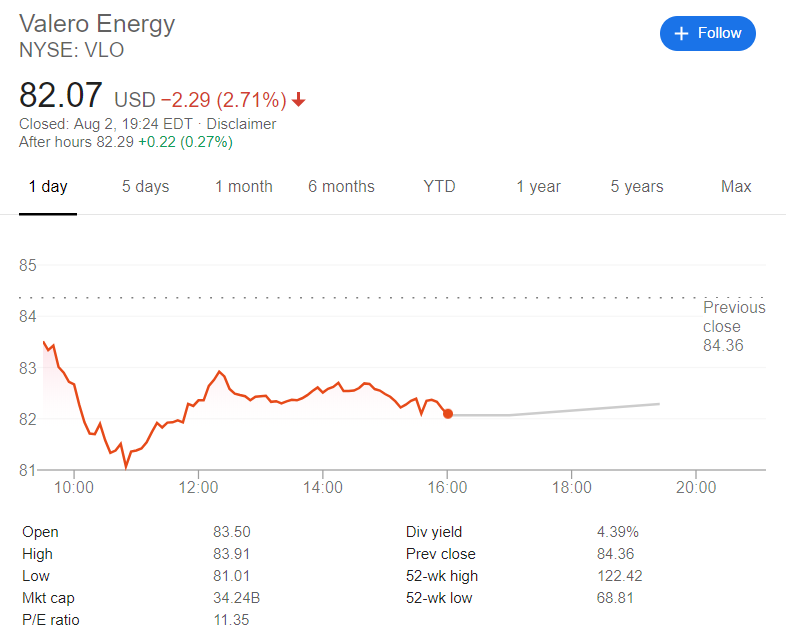Show the 5 years range
The width and height of the screenshot is (786, 644).
(x=637, y=187)
